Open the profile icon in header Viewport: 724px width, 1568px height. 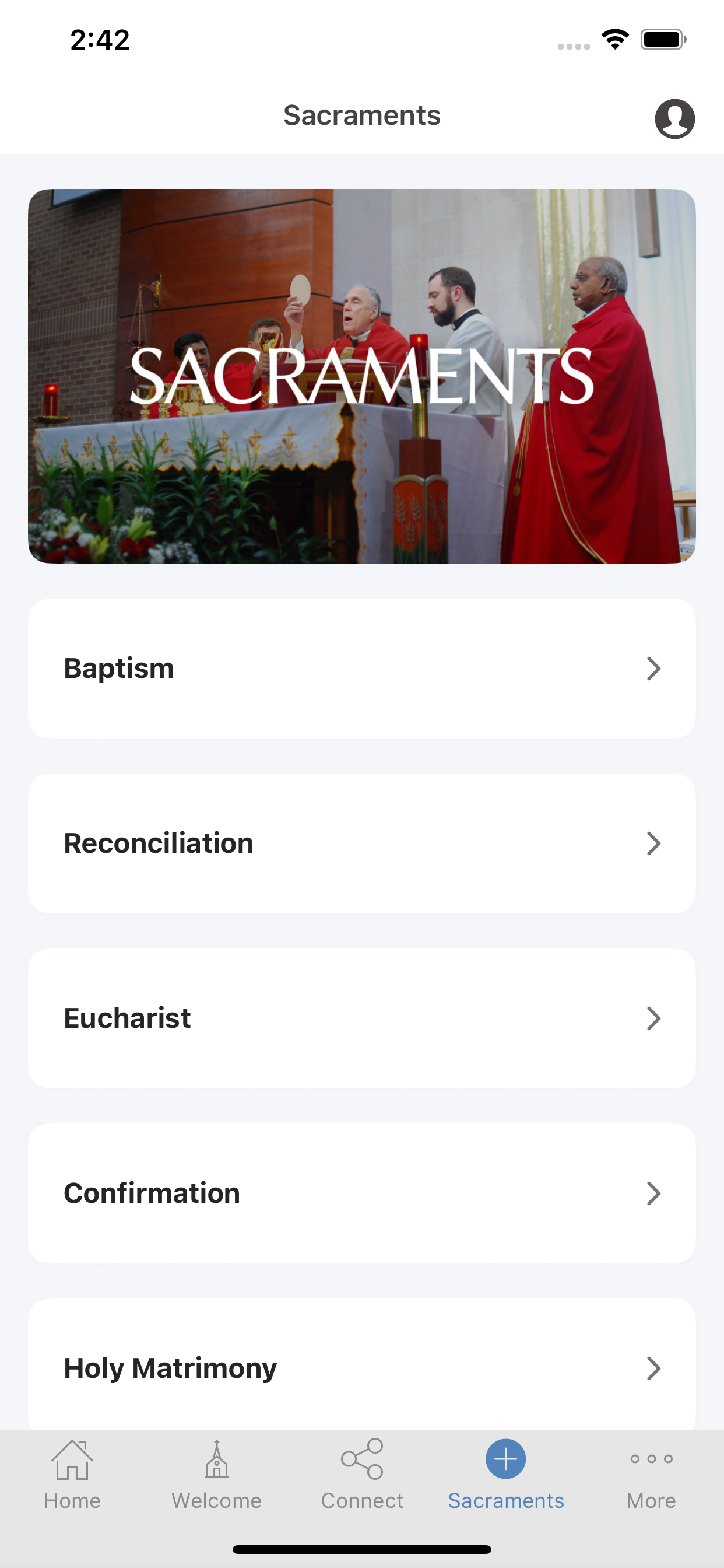674,118
